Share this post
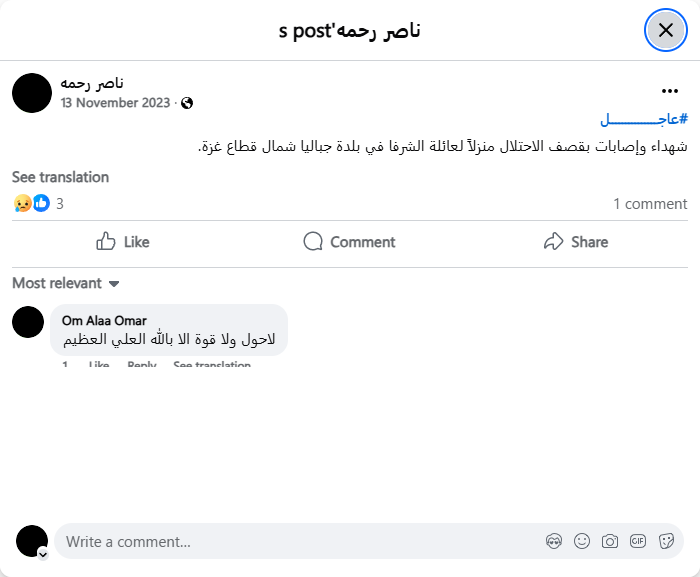Screen dimensions: 700x577 coord(575,242)
